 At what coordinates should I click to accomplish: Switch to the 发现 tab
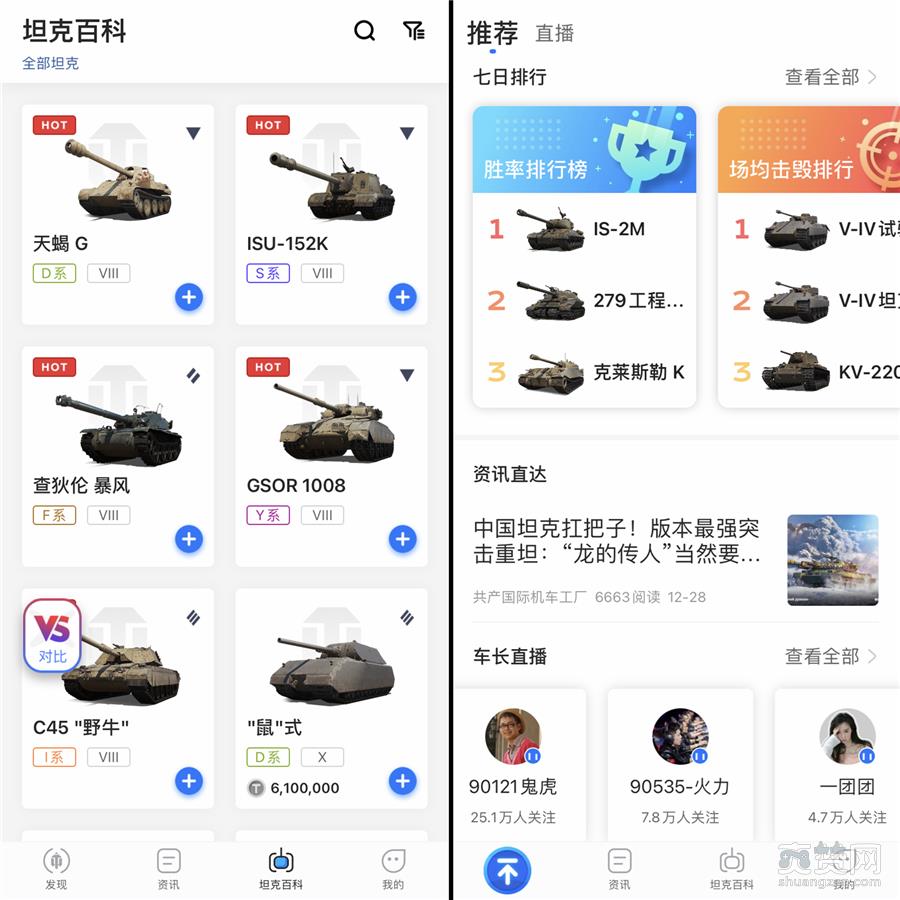pos(56,868)
